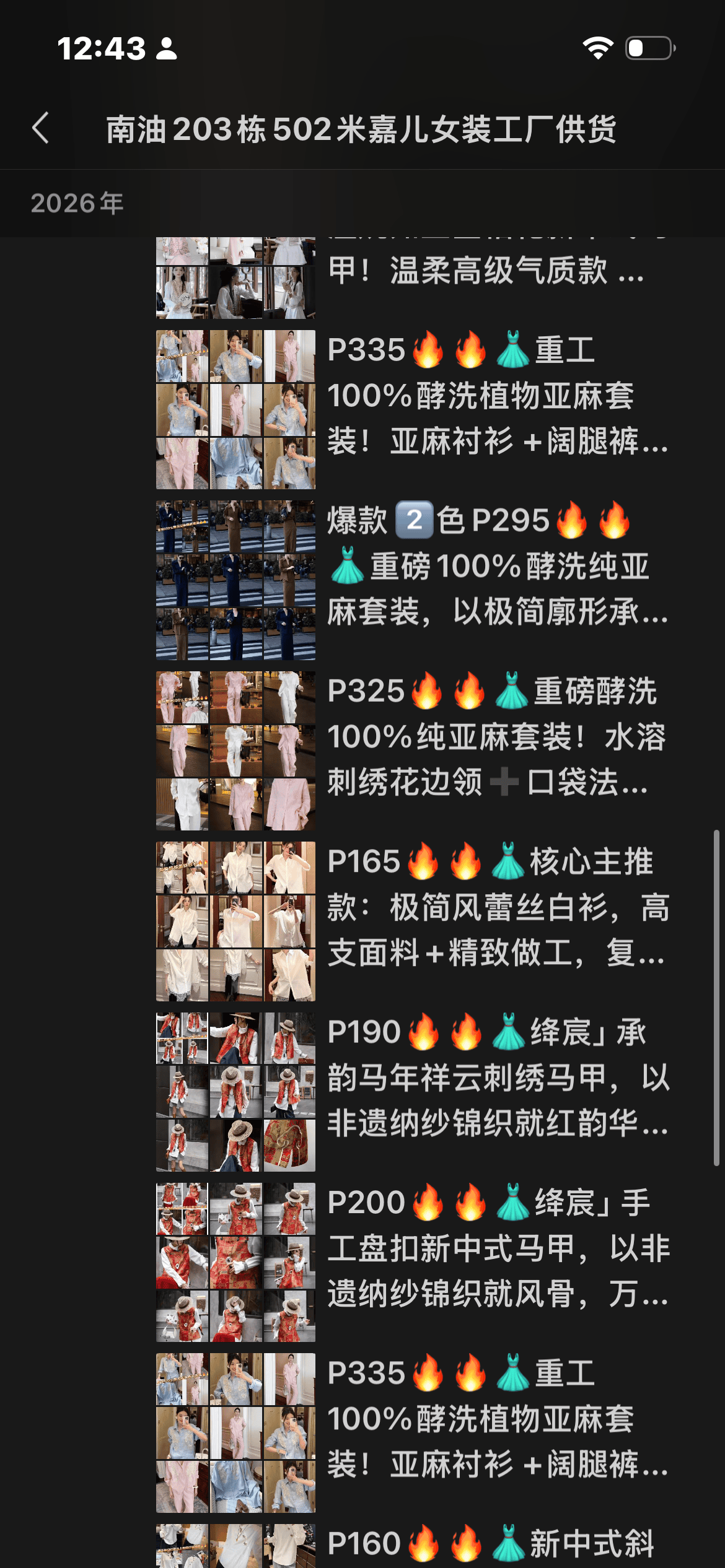
Task: View the image grid of the P165 post
Action: pos(235,921)
